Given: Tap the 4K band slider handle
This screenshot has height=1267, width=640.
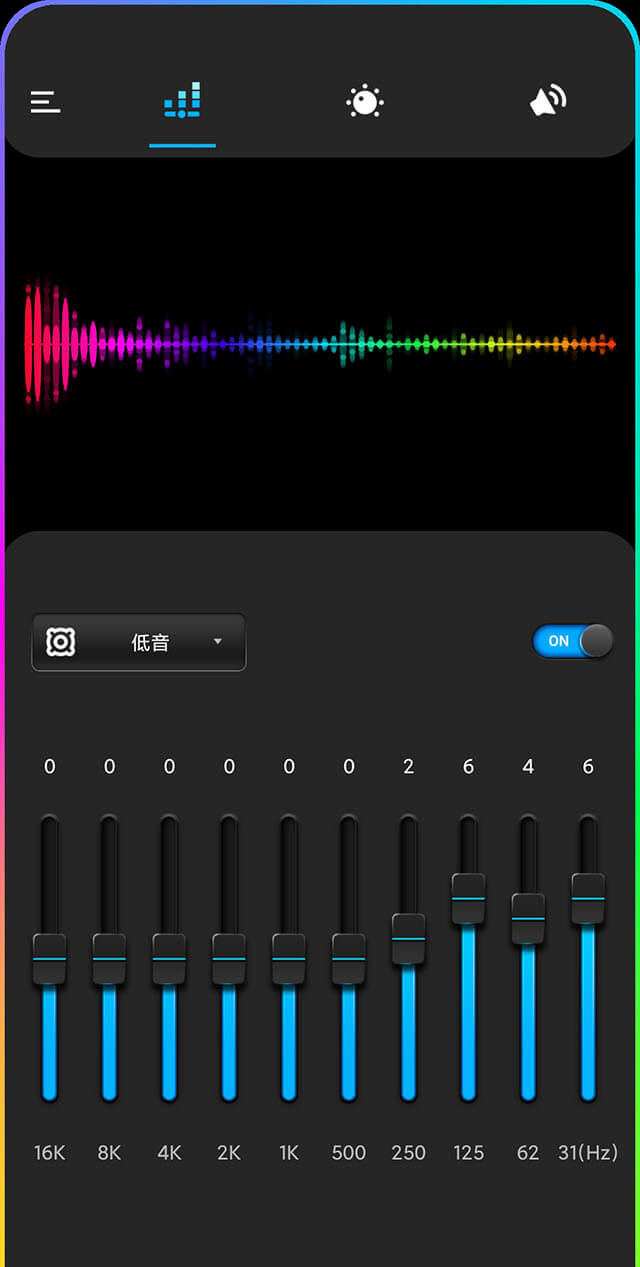Looking at the screenshot, I should (169, 959).
